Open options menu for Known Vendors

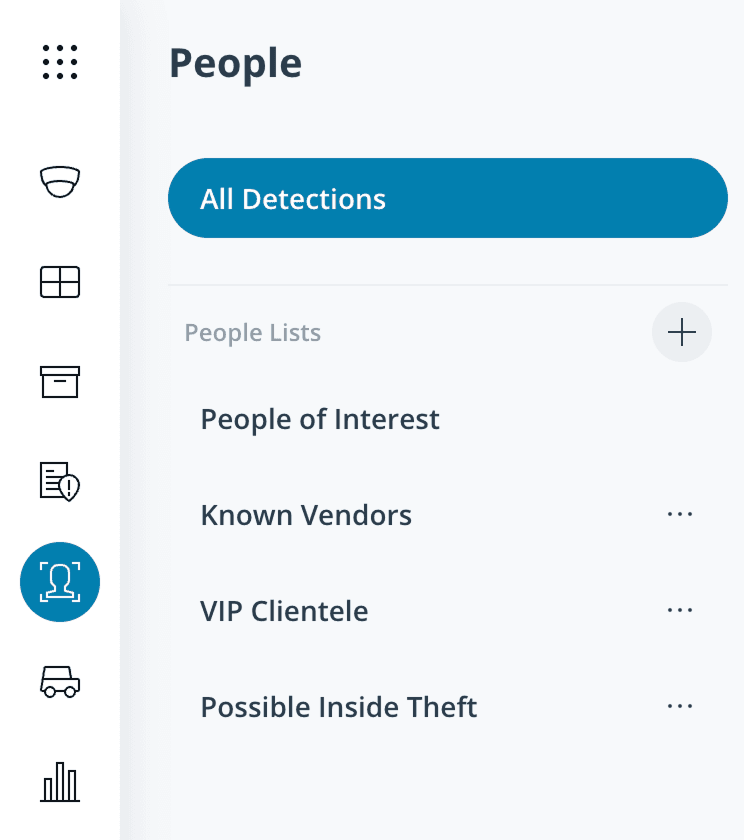tap(680, 514)
